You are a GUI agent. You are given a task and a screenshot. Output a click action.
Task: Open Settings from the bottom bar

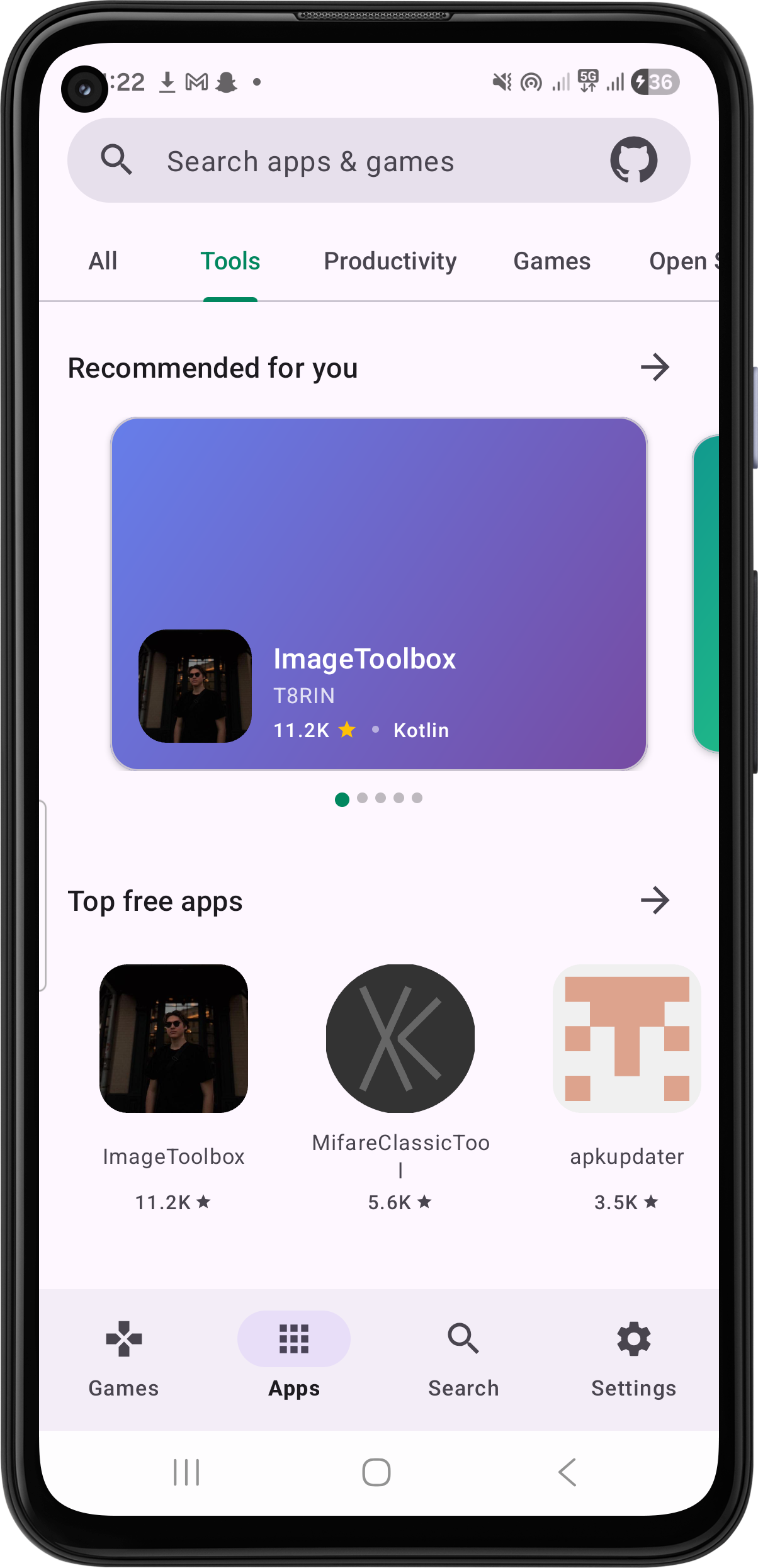coord(633,1353)
